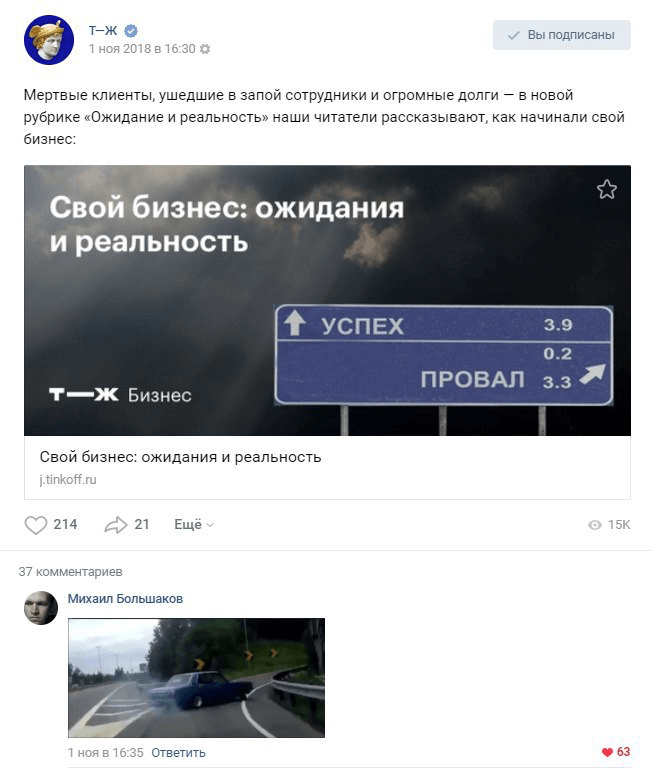Tap the 'Вы подписаны' subscription button
652x773 pixels.
pos(561,35)
